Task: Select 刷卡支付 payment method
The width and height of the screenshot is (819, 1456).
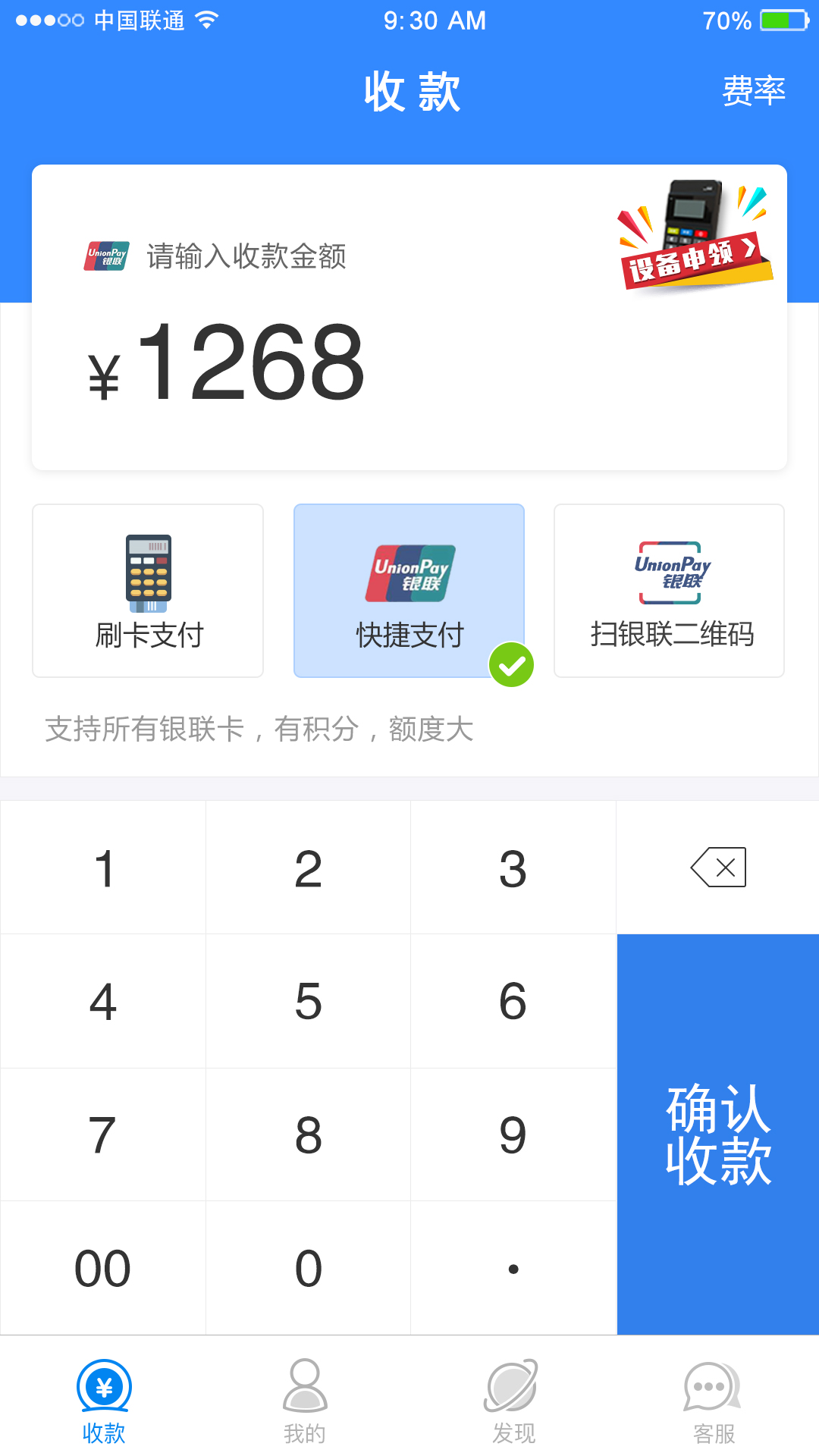Action: 148,591
